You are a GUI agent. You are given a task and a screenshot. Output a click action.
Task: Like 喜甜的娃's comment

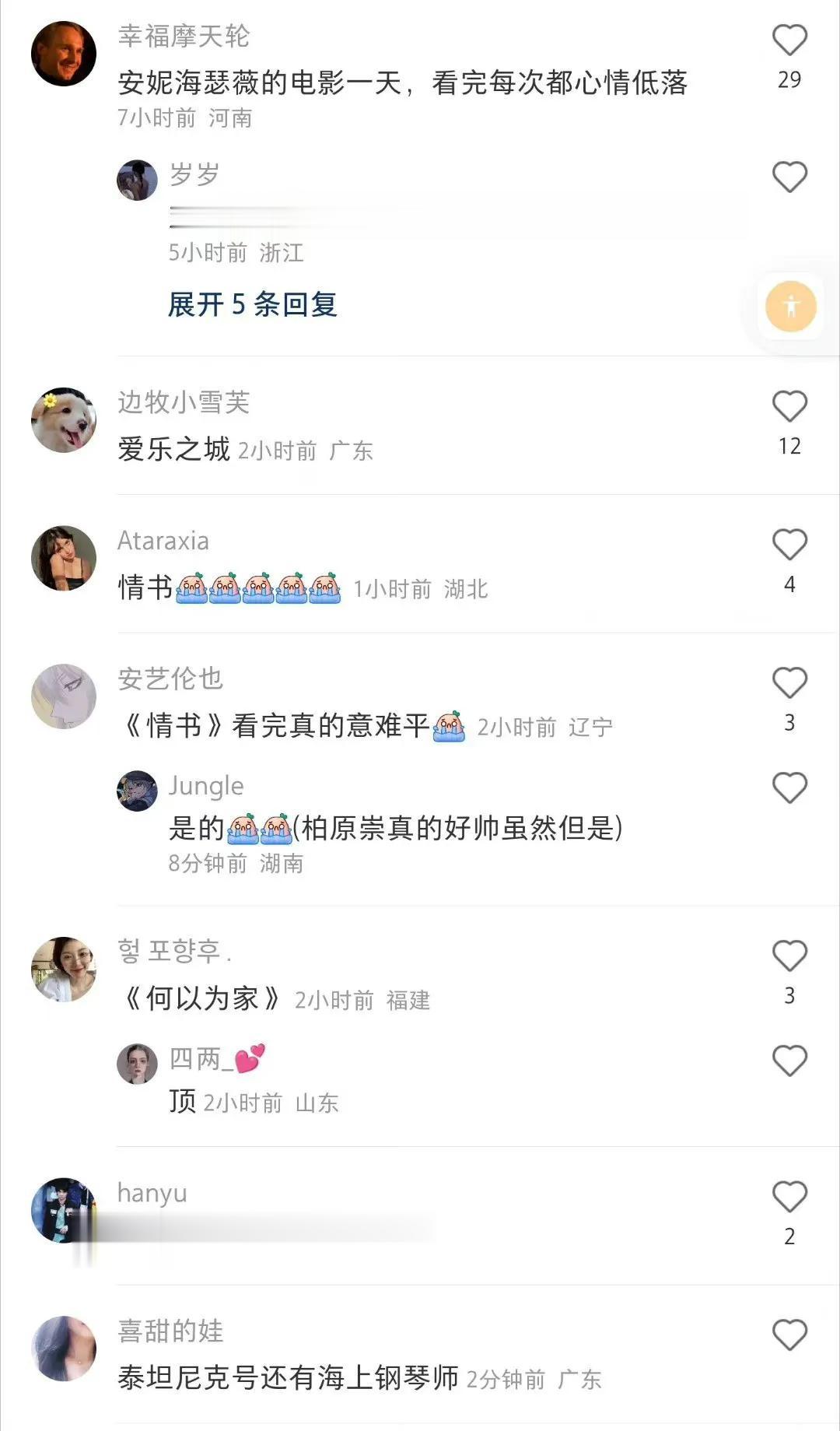[789, 1335]
